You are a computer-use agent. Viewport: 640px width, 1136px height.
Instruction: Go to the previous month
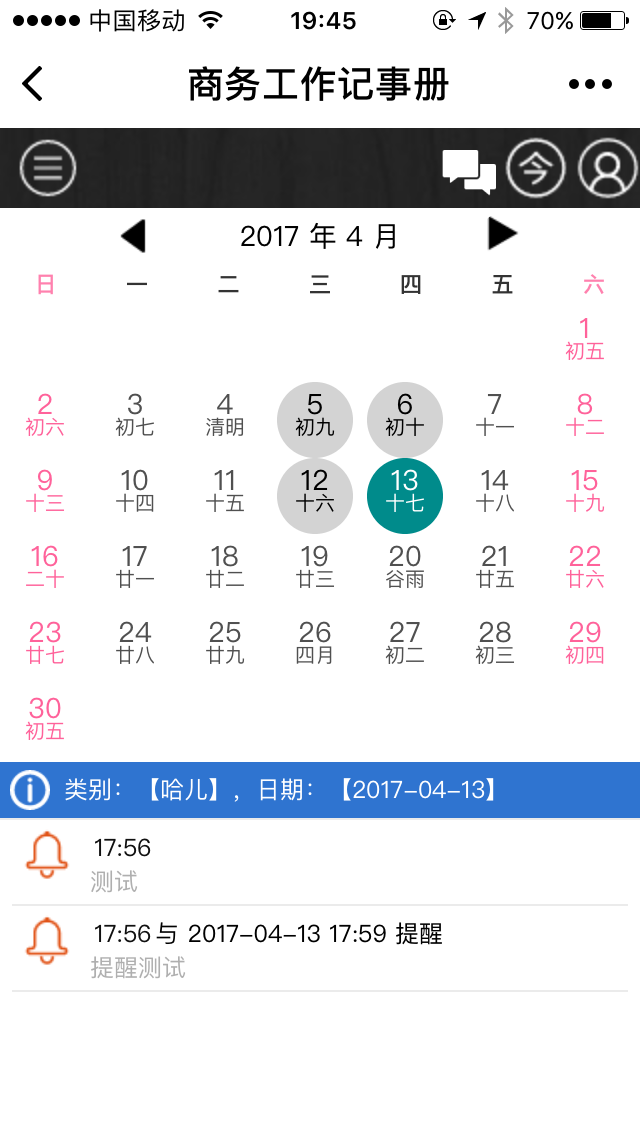133,236
